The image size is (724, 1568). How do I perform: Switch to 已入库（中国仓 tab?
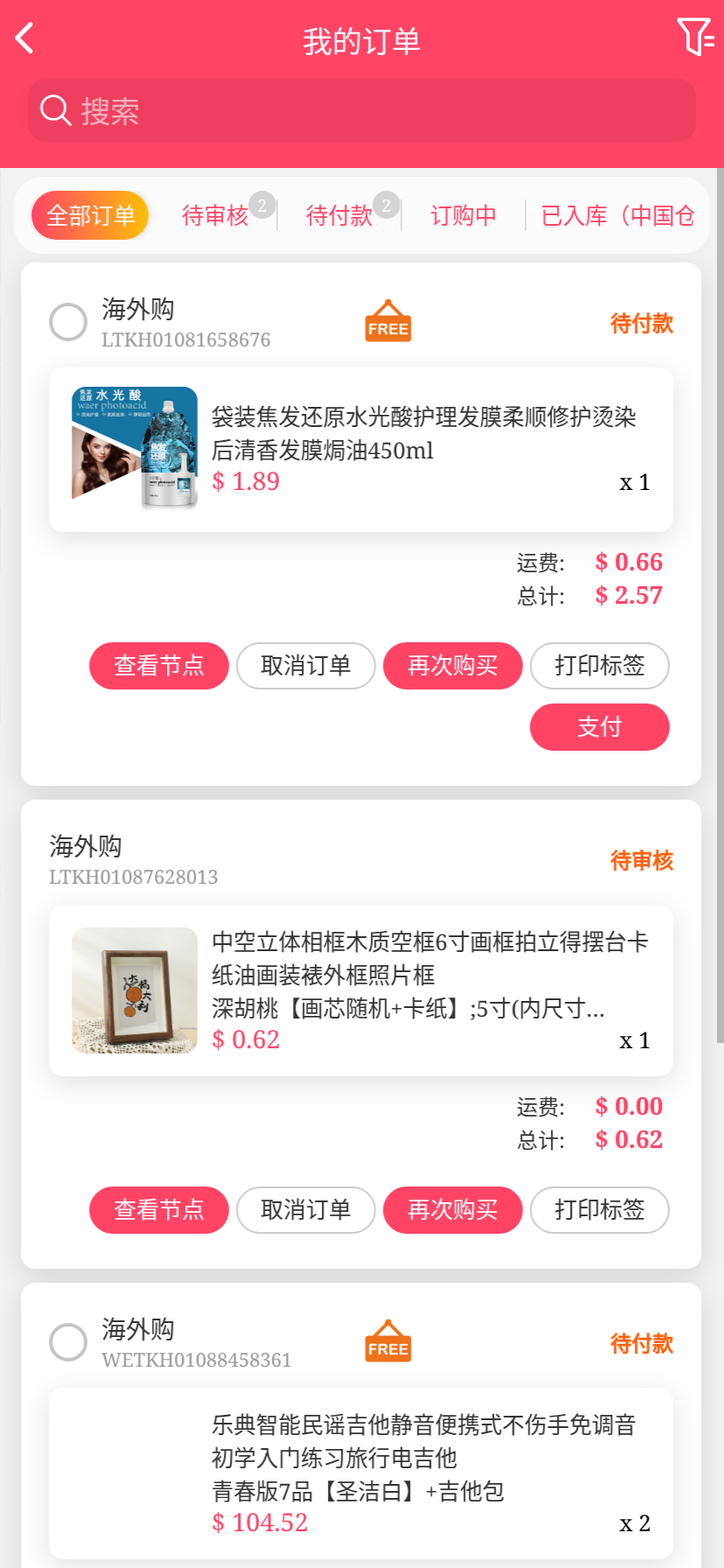pyautogui.click(x=617, y=215)
